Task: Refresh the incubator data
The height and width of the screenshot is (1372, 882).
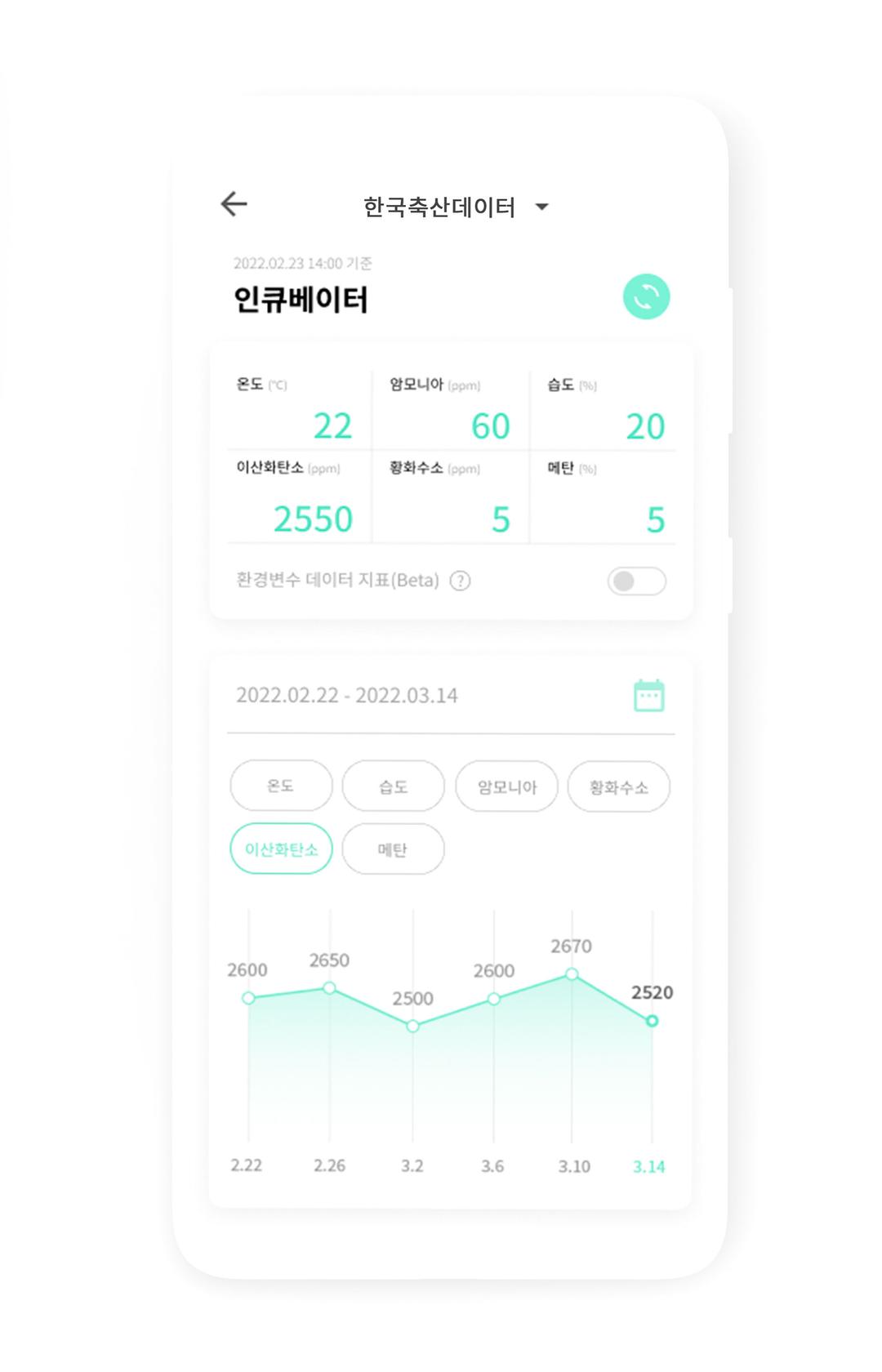Action: click(x=646, y=296)
